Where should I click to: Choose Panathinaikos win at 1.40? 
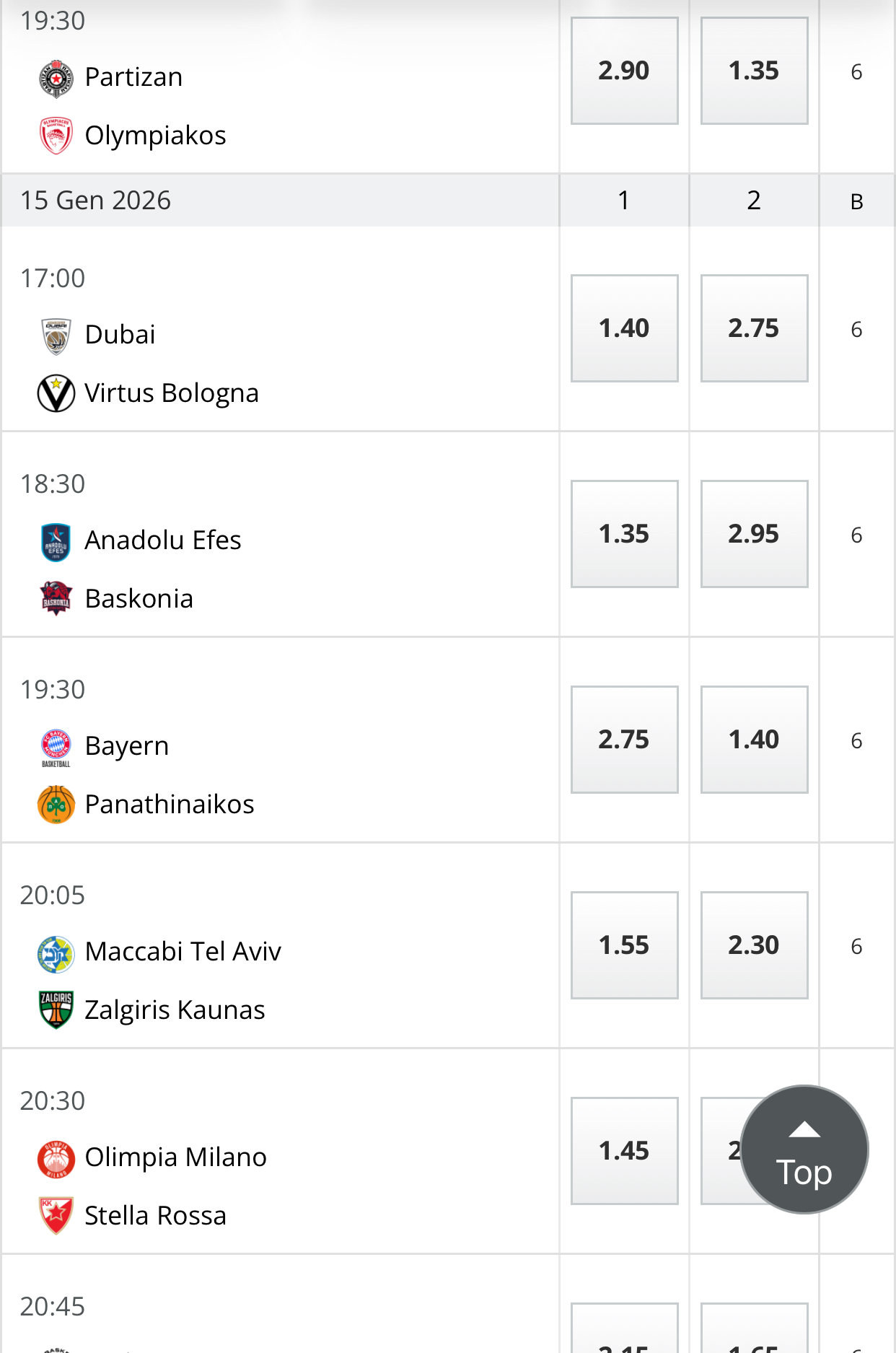(x=754, y=740)
